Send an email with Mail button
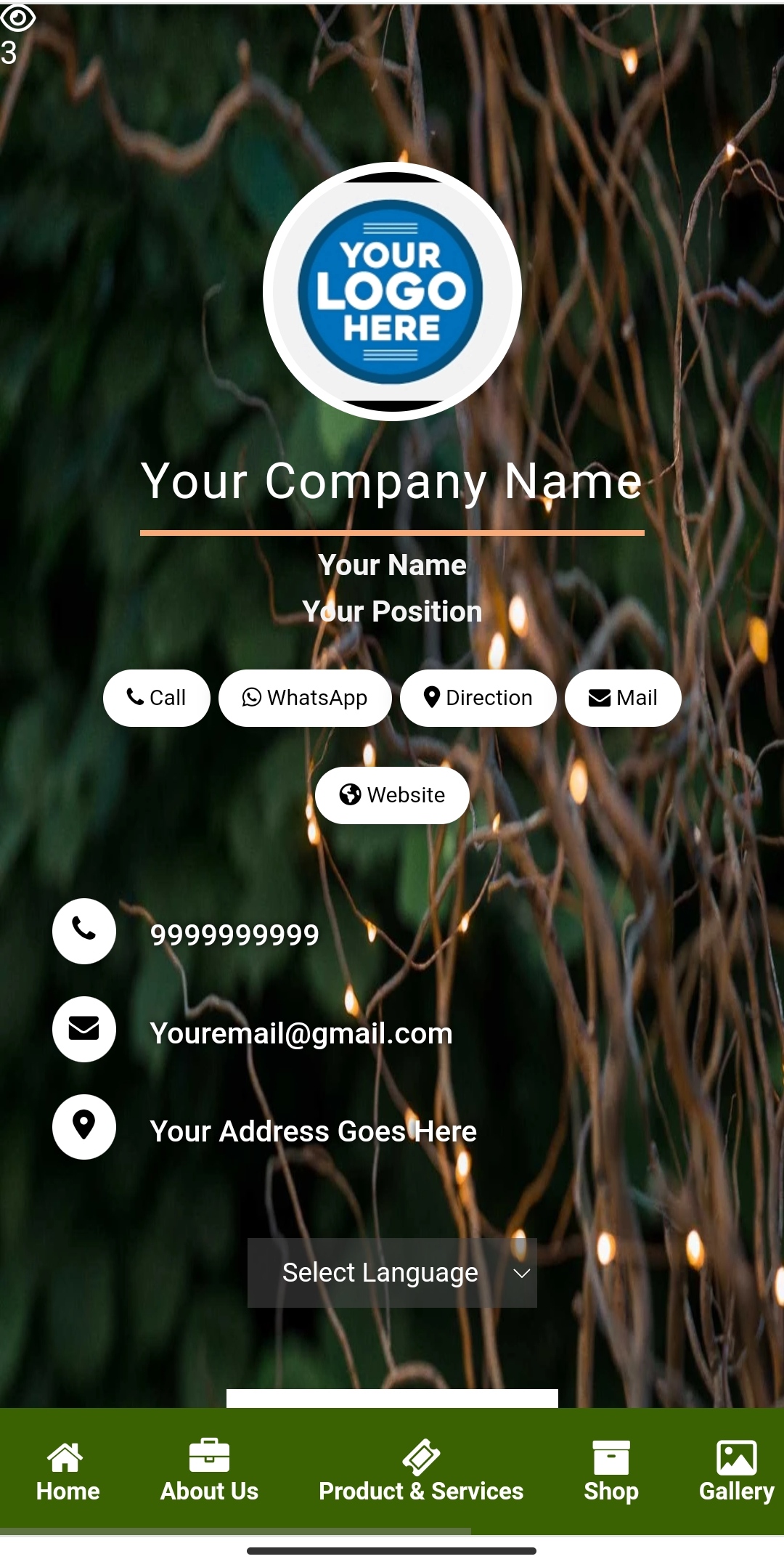The image size is (784, 1567). pyautogui.click(x=623, y=698)
